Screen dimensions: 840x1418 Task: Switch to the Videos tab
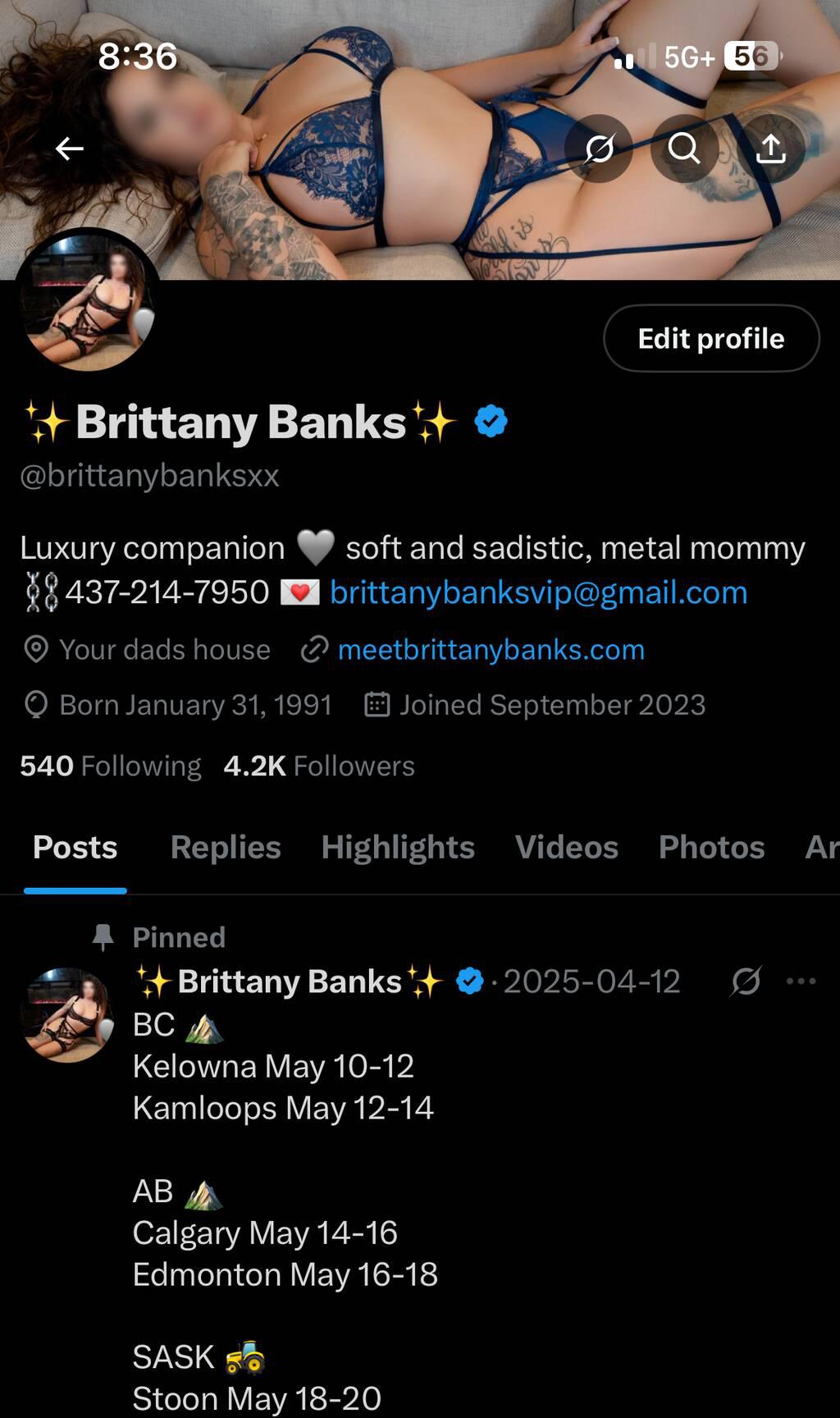pos(566,847)
